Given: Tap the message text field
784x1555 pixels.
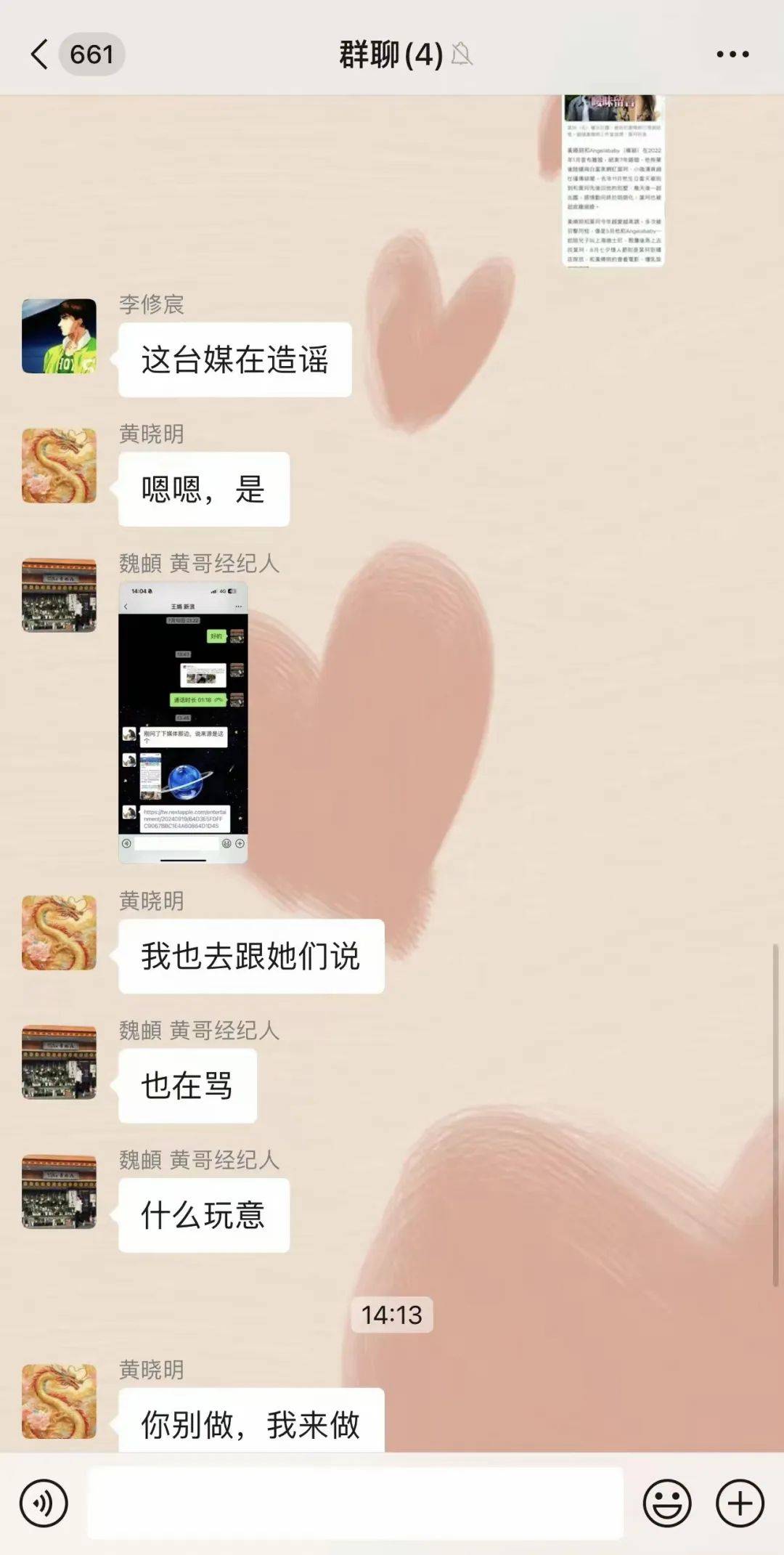Looking at the screenshot, I should pos(354,1503).
